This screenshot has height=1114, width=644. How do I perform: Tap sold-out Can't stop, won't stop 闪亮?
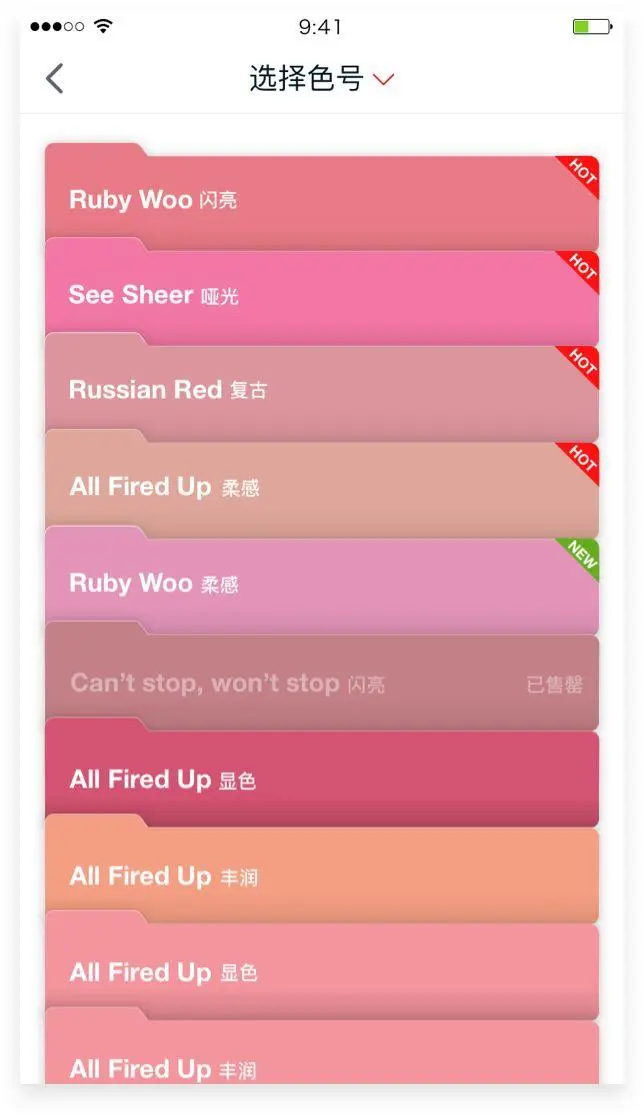pyautogui.click(x=320, y=684)
